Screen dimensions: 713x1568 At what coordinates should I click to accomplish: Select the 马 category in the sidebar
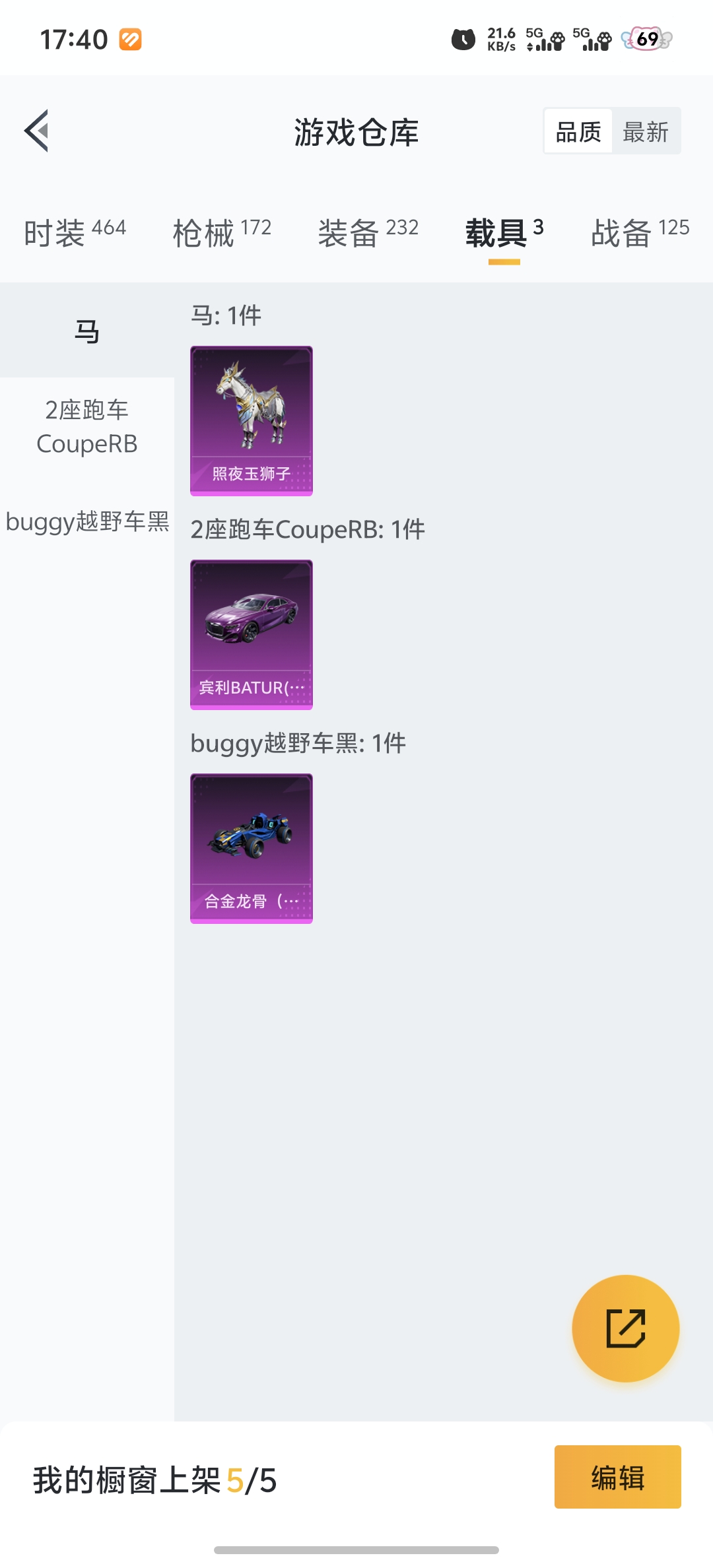[x=87, y=330]
